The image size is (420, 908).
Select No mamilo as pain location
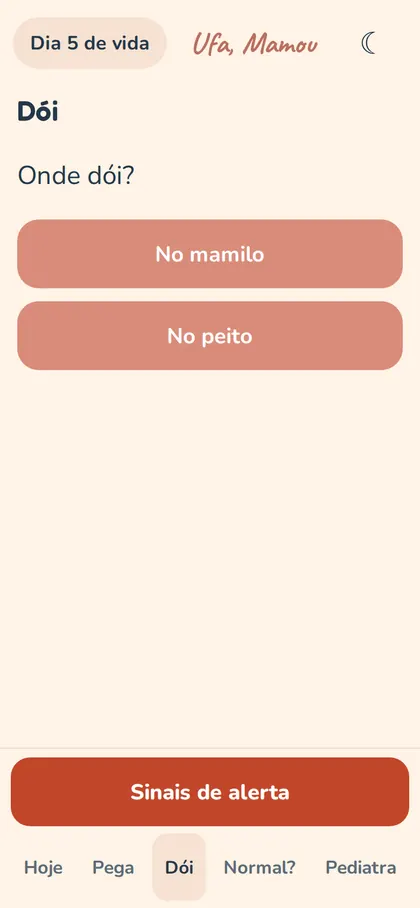pyautogui.click(x=210, y=254)
